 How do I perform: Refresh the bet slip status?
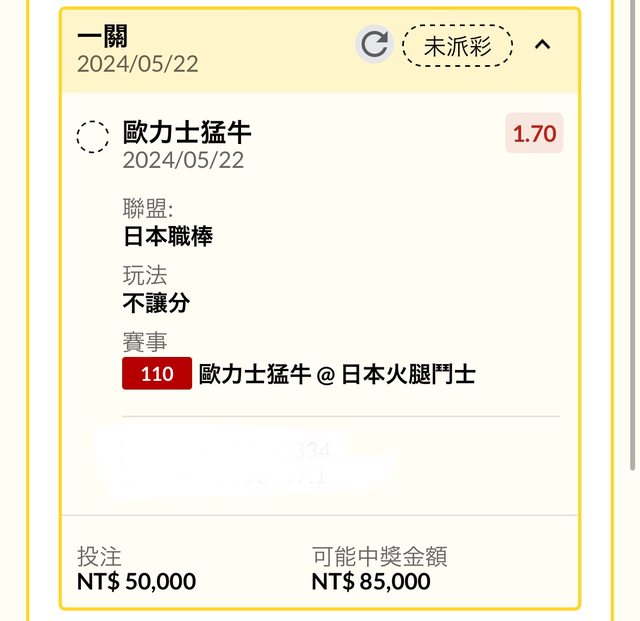point(374,44)
